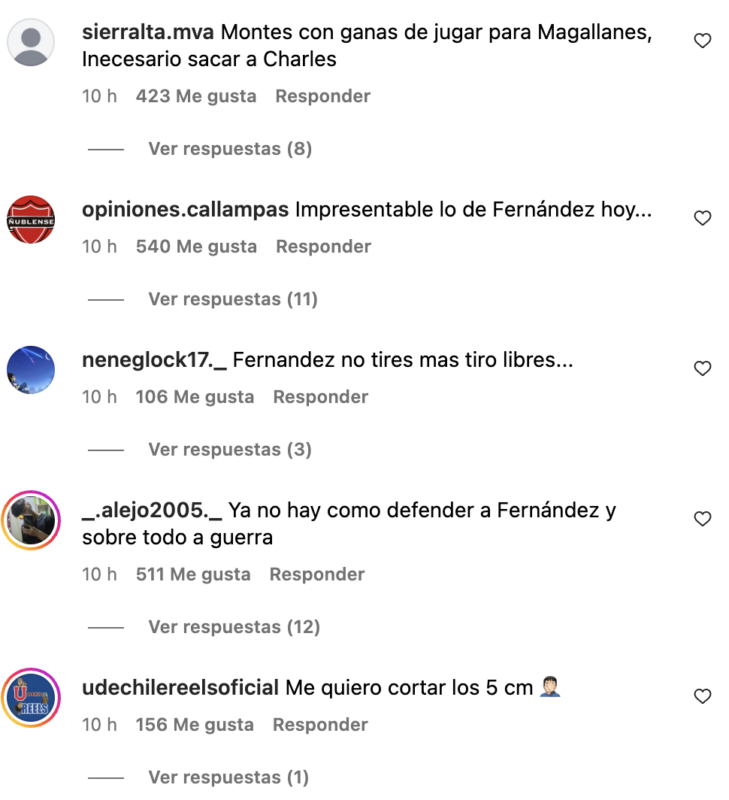
Task: Reply to sierralta.mva's comment
Action: (x=322, y=96)
